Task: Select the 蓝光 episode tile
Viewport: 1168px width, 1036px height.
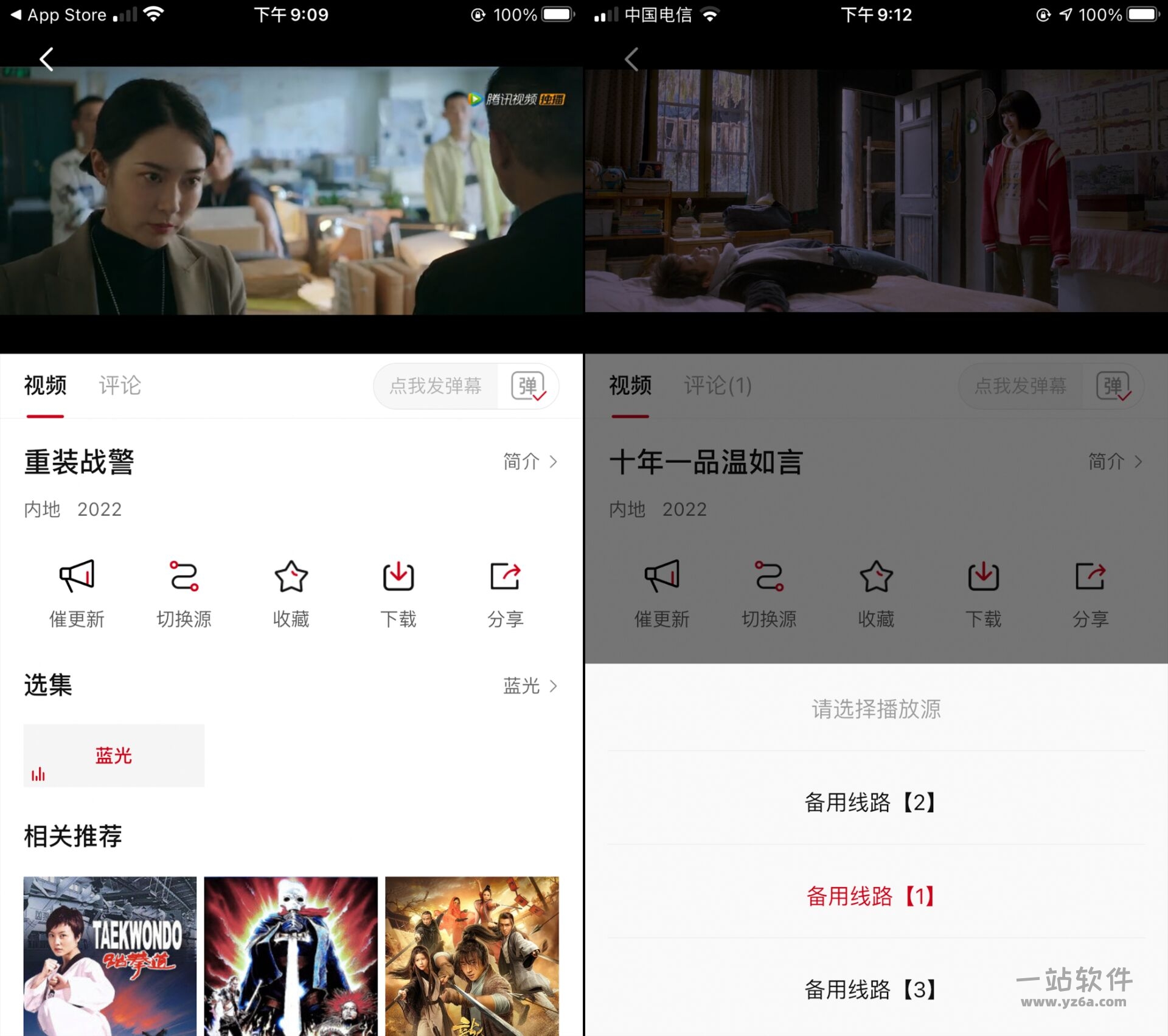Action: pos(114,756)
